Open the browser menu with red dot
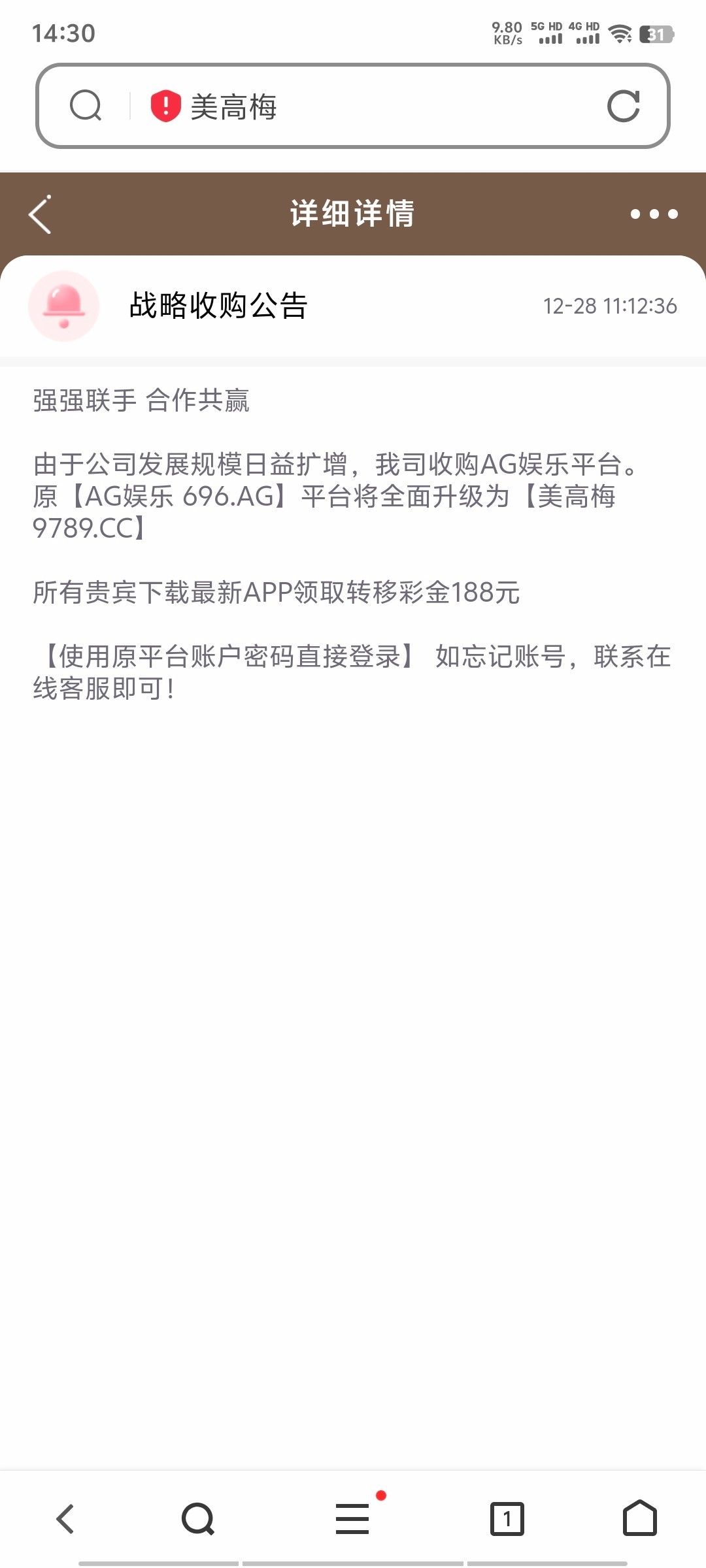 coord(353,1517)
